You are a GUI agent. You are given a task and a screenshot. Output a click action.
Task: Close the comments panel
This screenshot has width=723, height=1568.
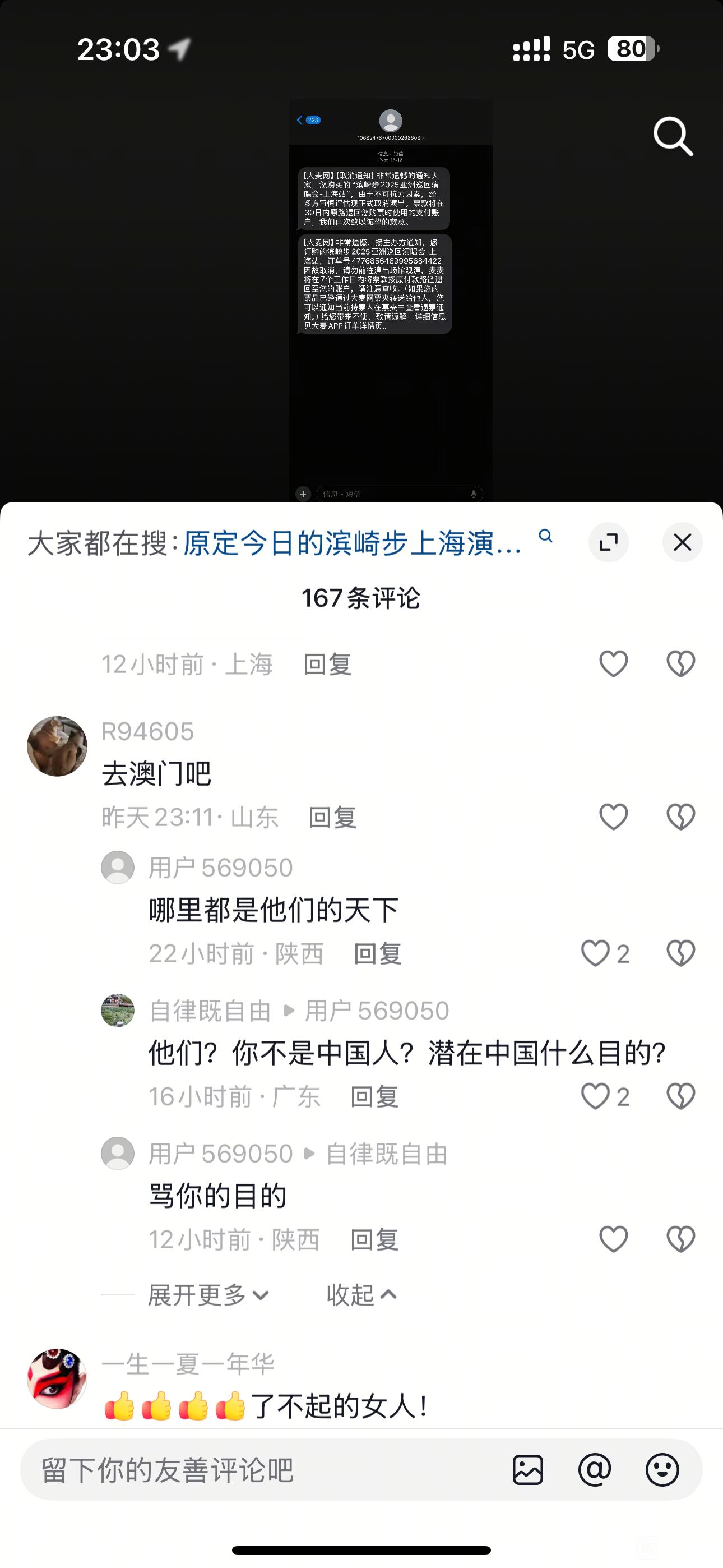pos(682,542)
